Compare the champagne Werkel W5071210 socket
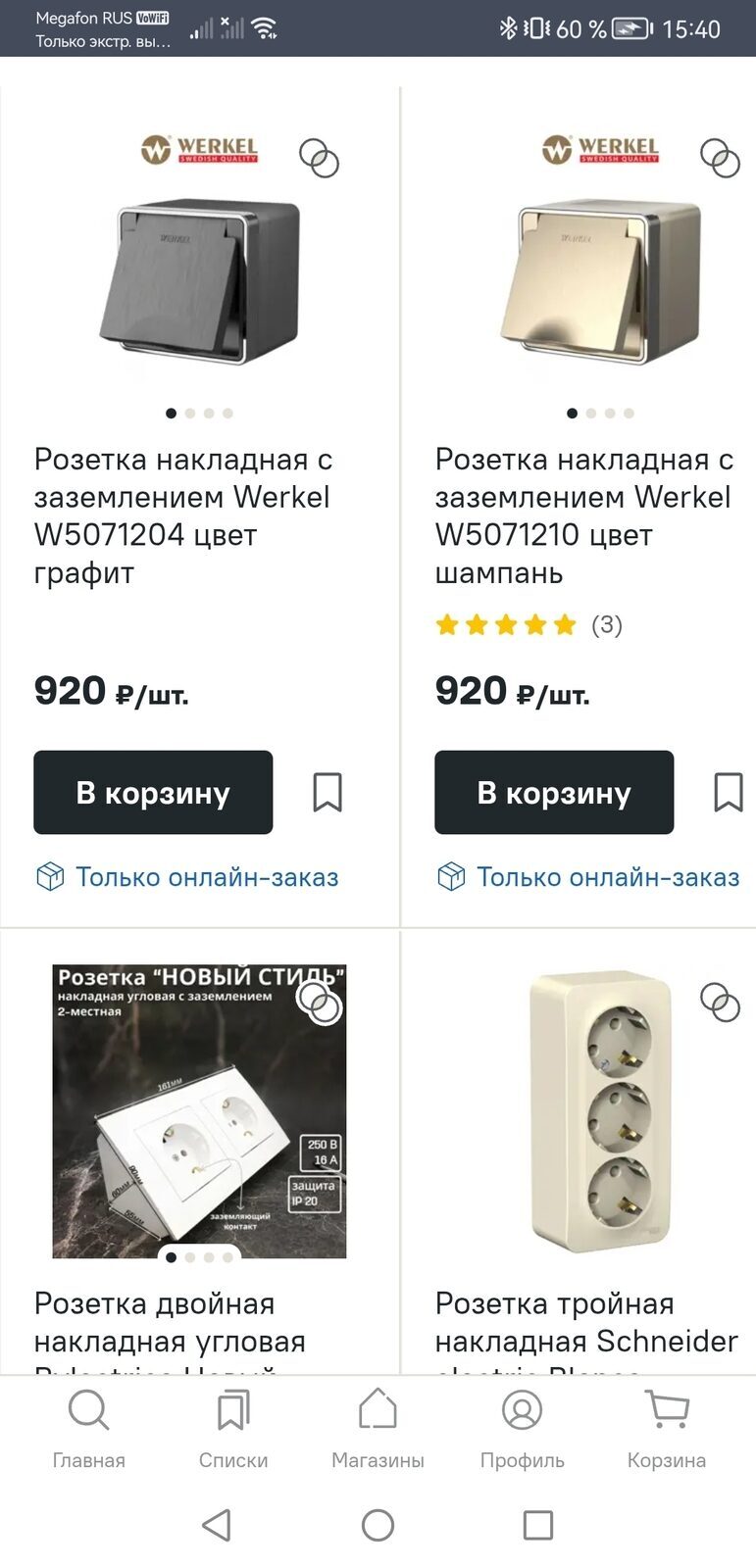The image size is (756, 1568). pos(720,158)
